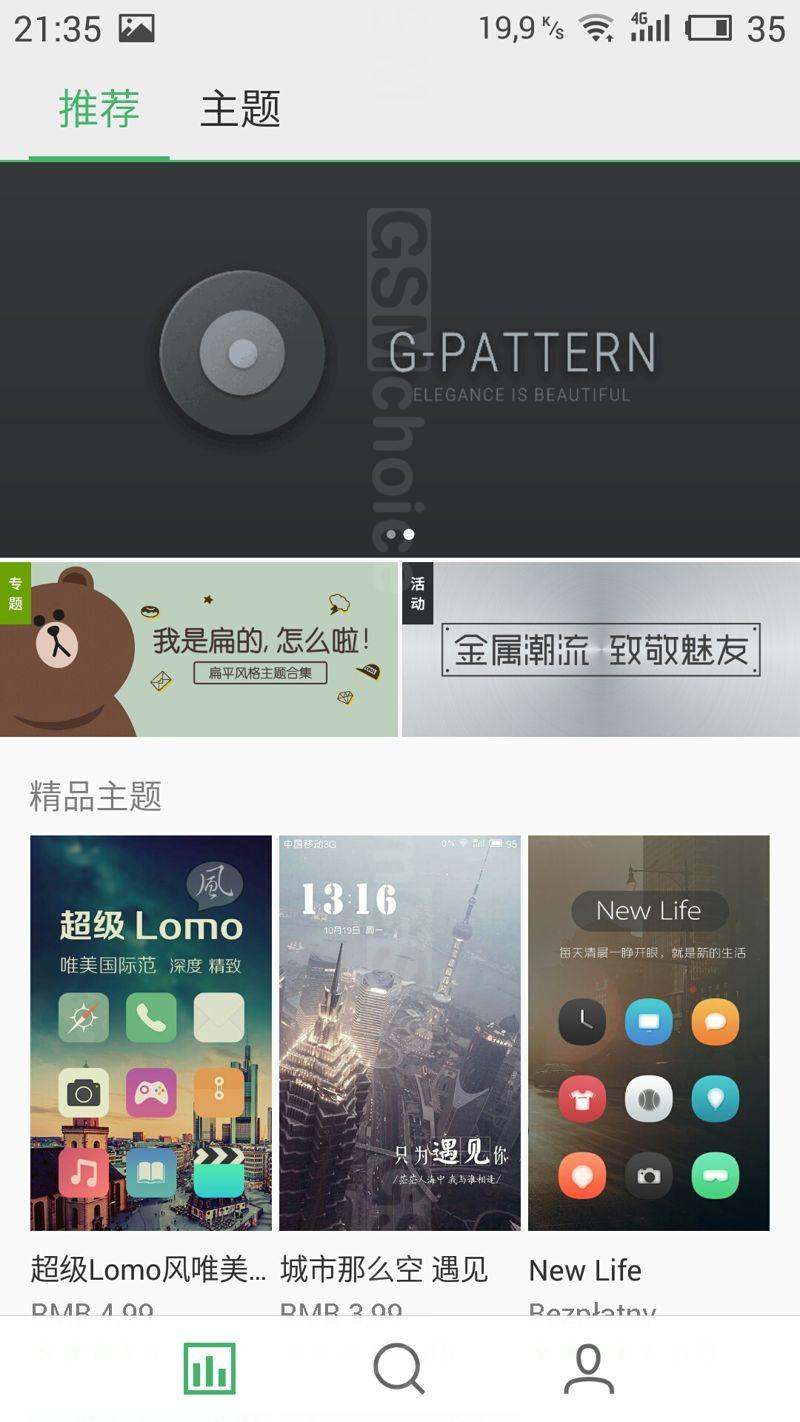Screen dimensions: 800x1422
Task: Open the 金属潮流 致敬魅友 event banner
Action: (x=601, y=649)
